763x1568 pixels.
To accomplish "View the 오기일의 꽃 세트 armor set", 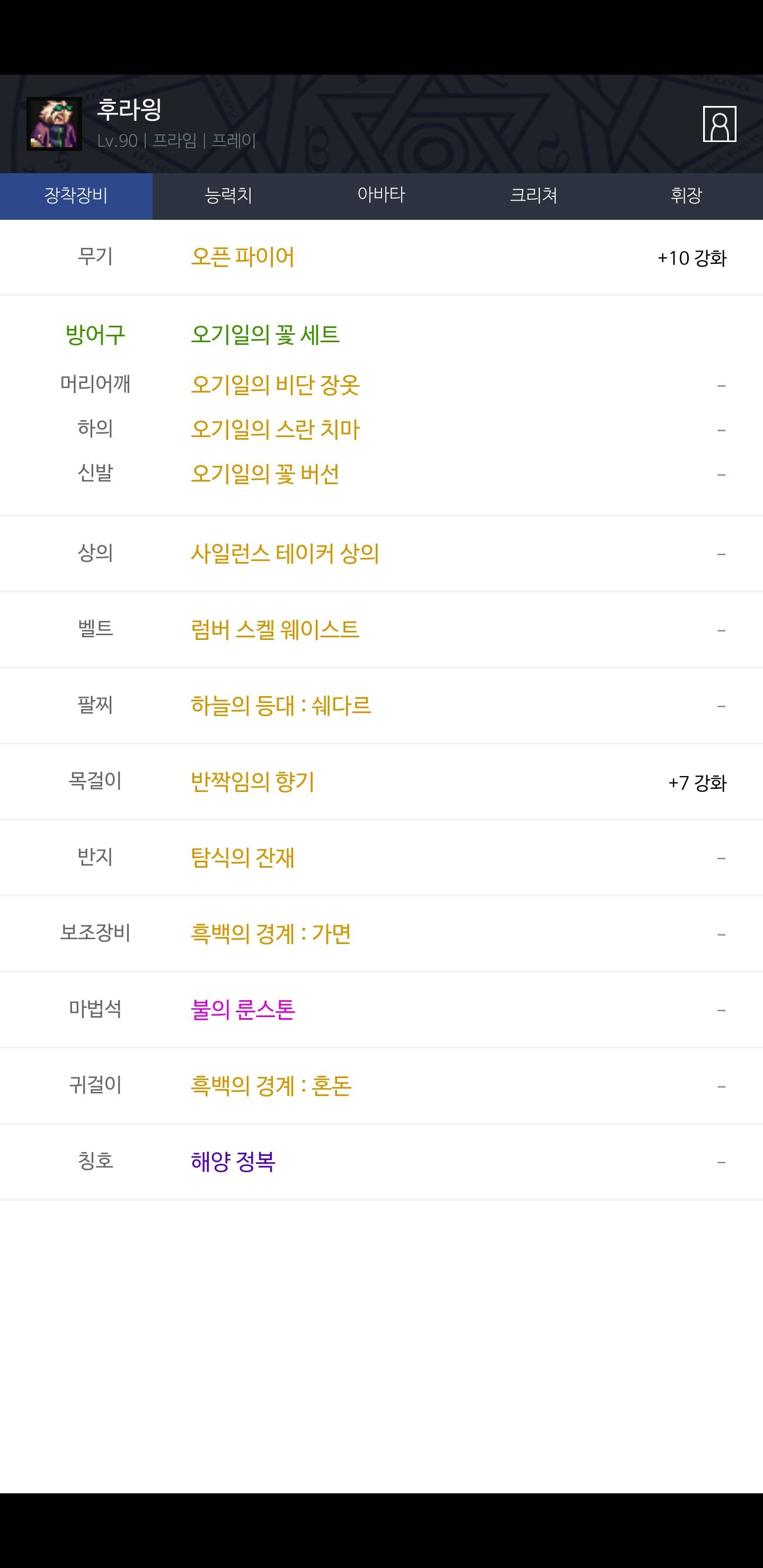I will click(265, 335).
